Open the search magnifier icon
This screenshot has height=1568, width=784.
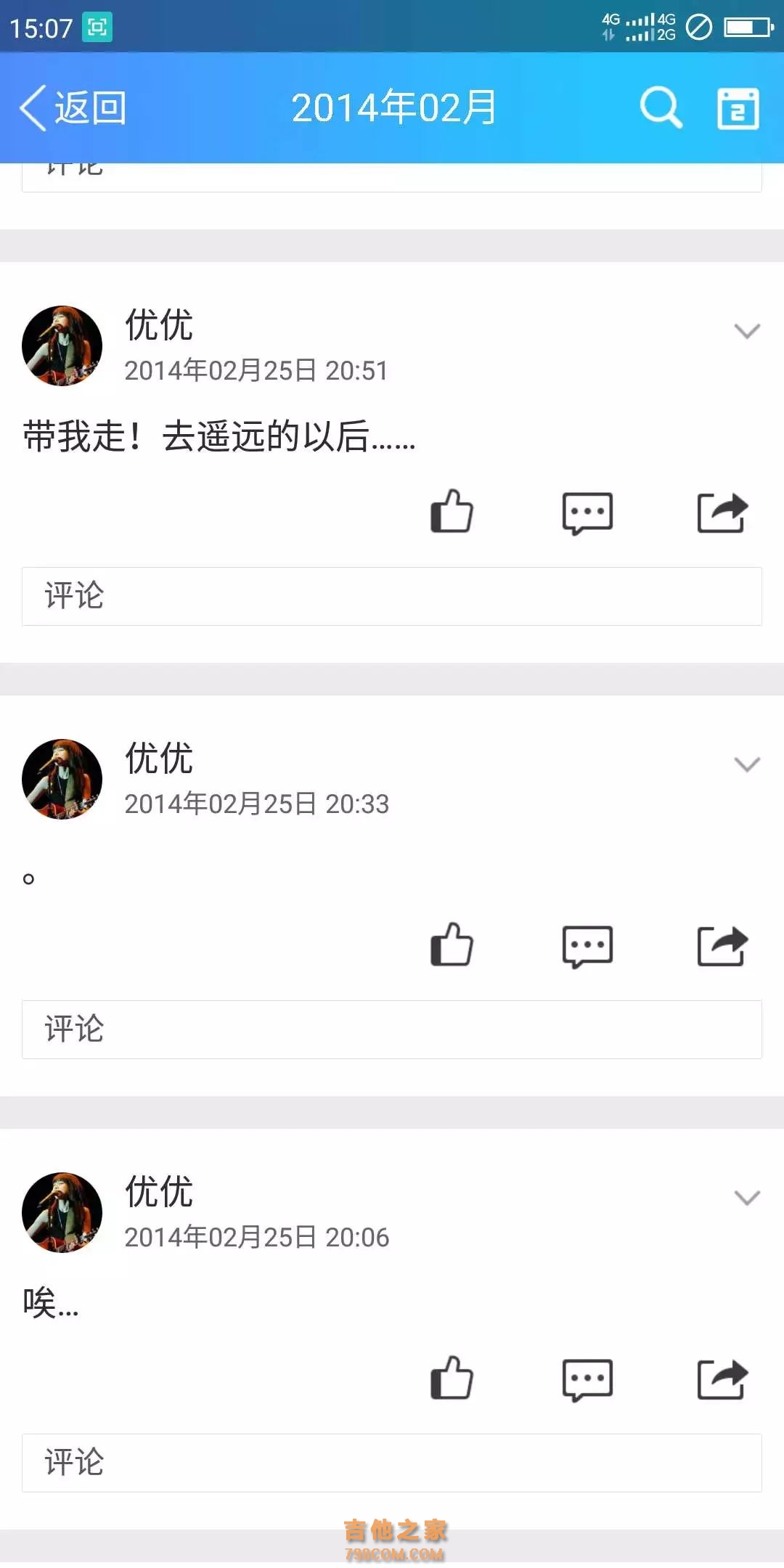click(x=661, y=107)
